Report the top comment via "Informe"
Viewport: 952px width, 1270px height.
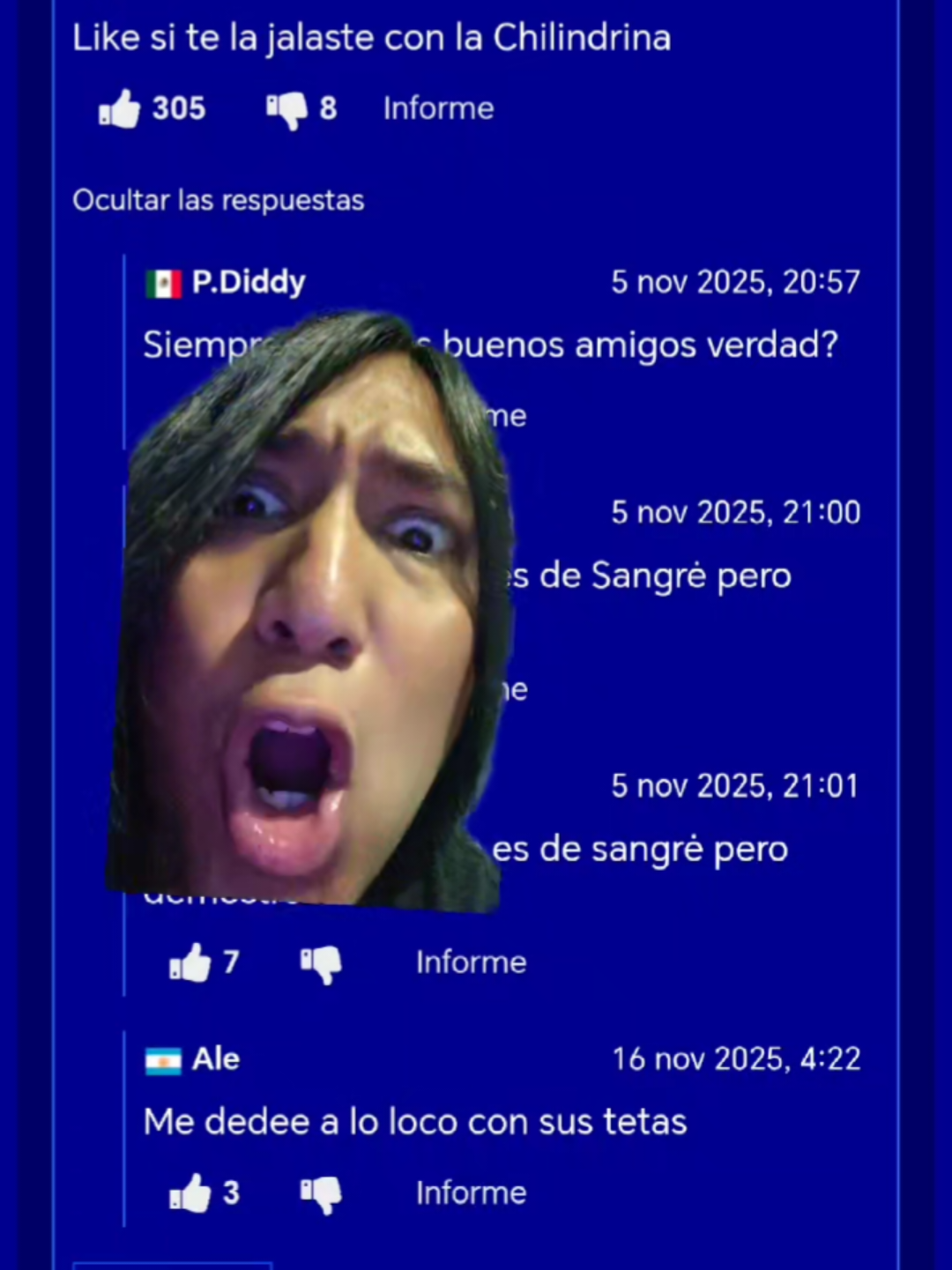[x=438, y=108]
